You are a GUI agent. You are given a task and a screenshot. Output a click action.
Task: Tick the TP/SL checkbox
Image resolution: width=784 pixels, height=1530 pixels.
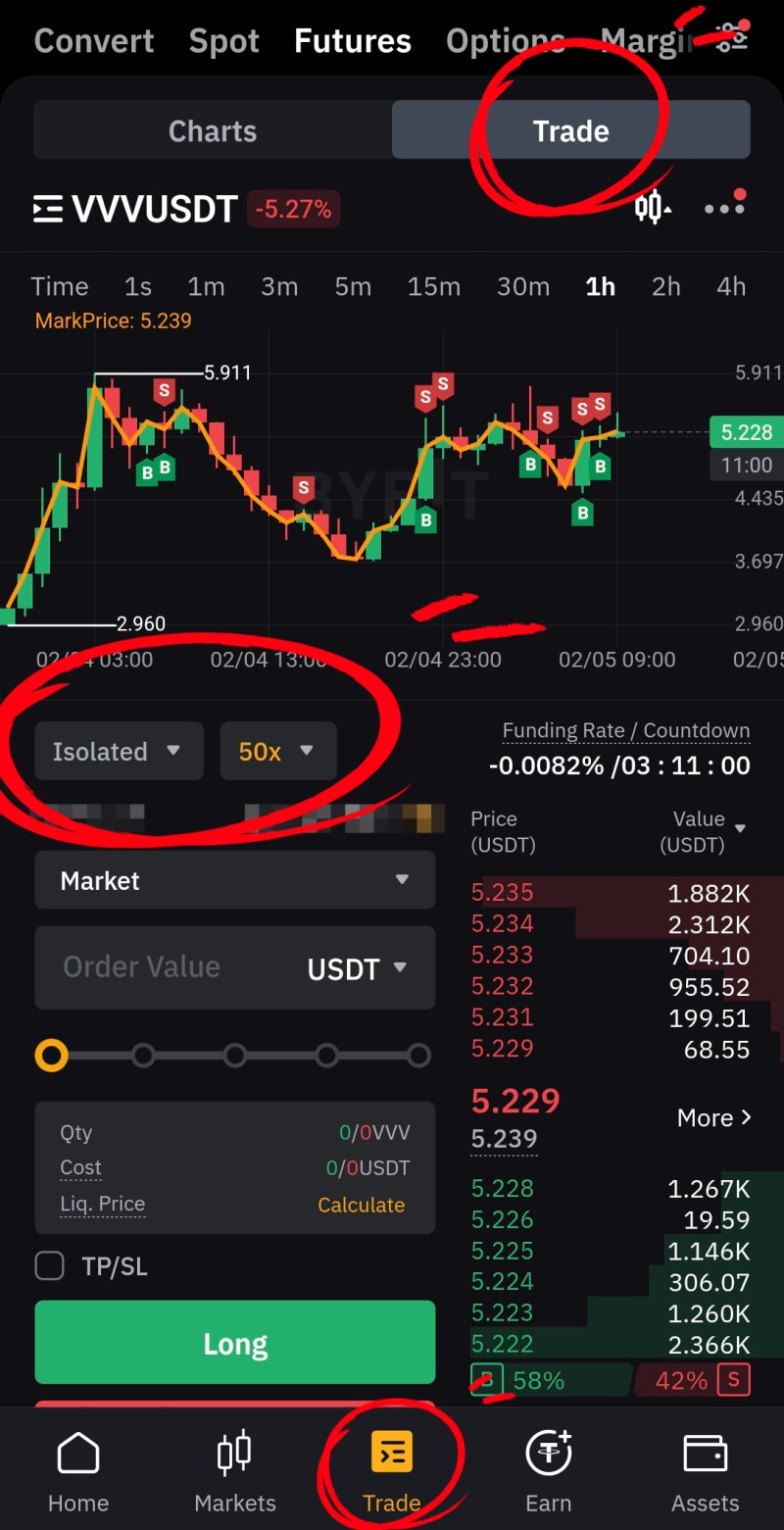50,1265
